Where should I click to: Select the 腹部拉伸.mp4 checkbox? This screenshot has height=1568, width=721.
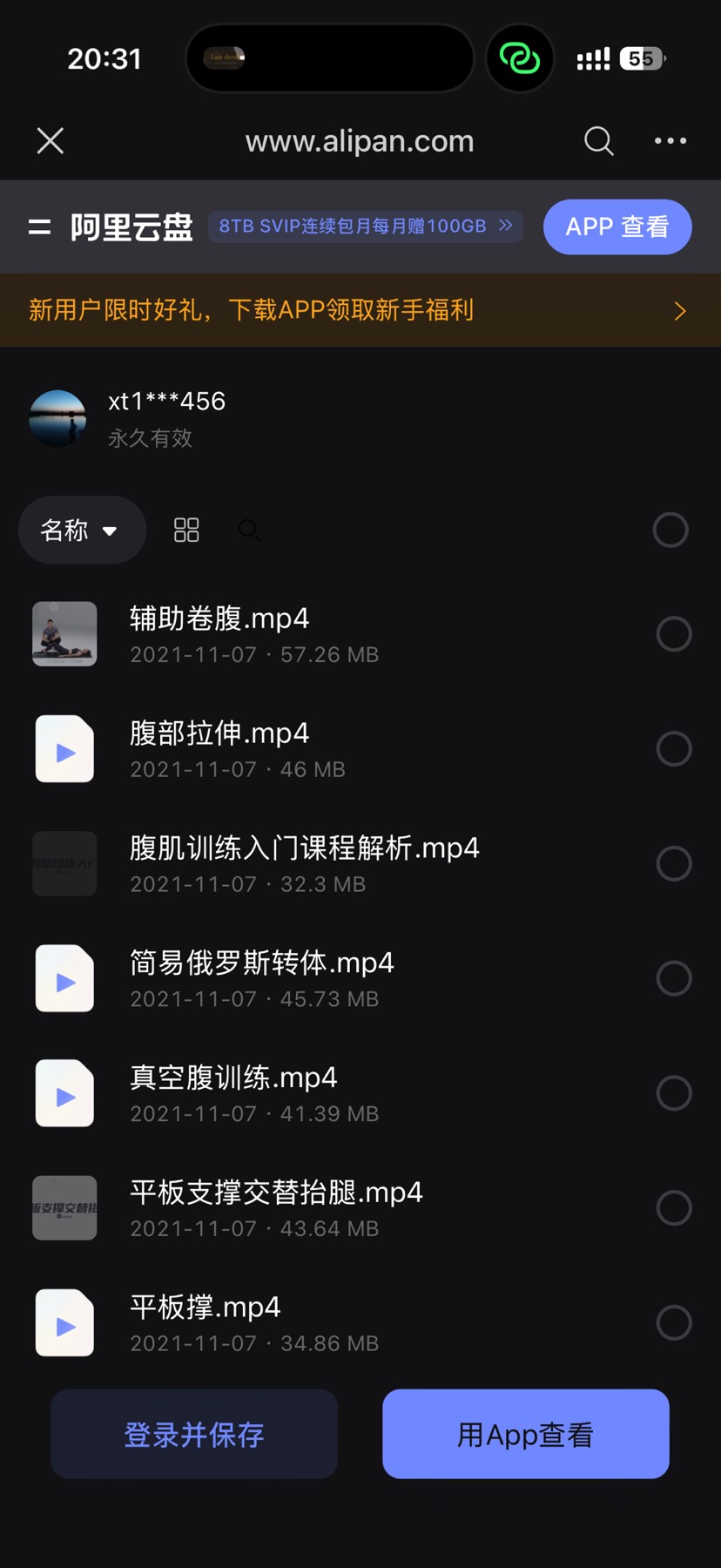[674, 748]
